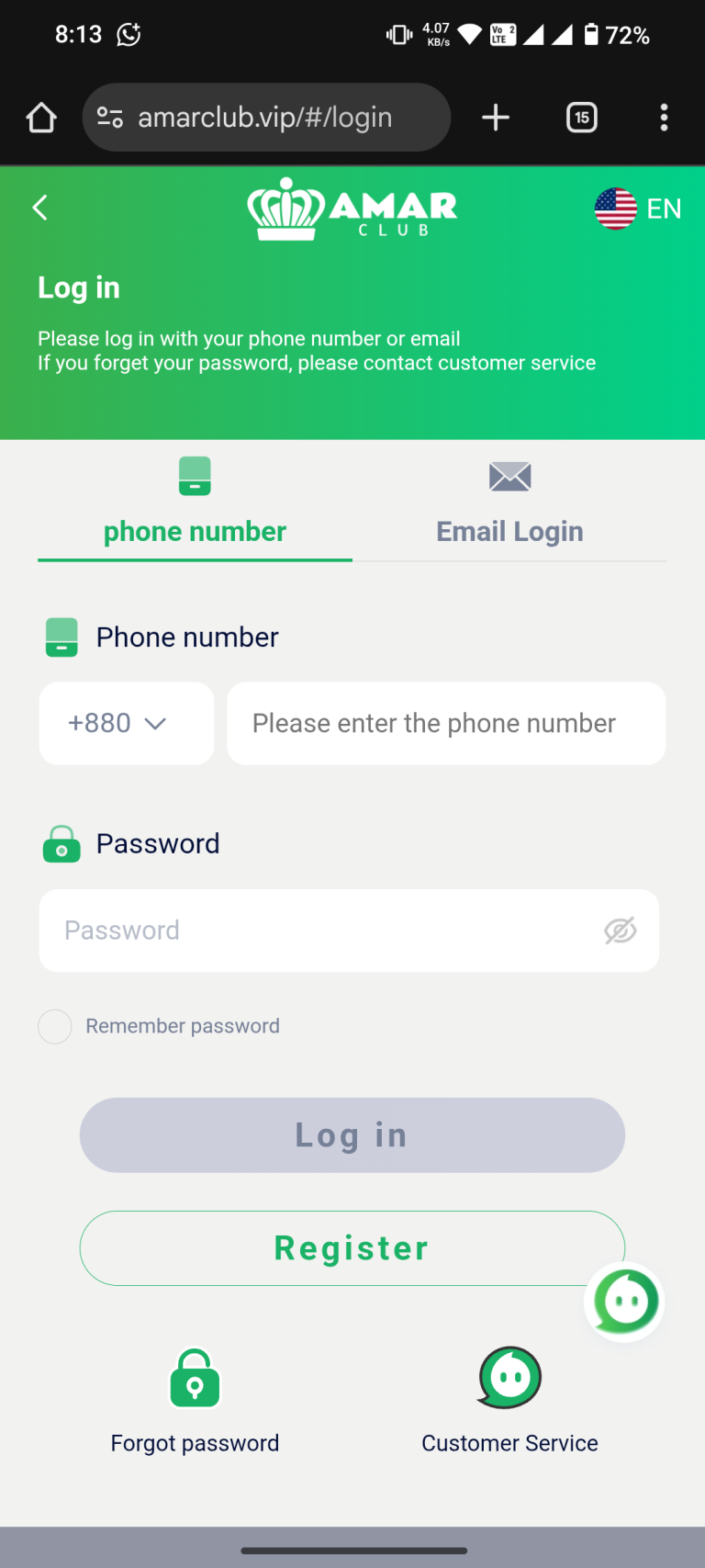Open the browser overflow menu

(664, 118)
